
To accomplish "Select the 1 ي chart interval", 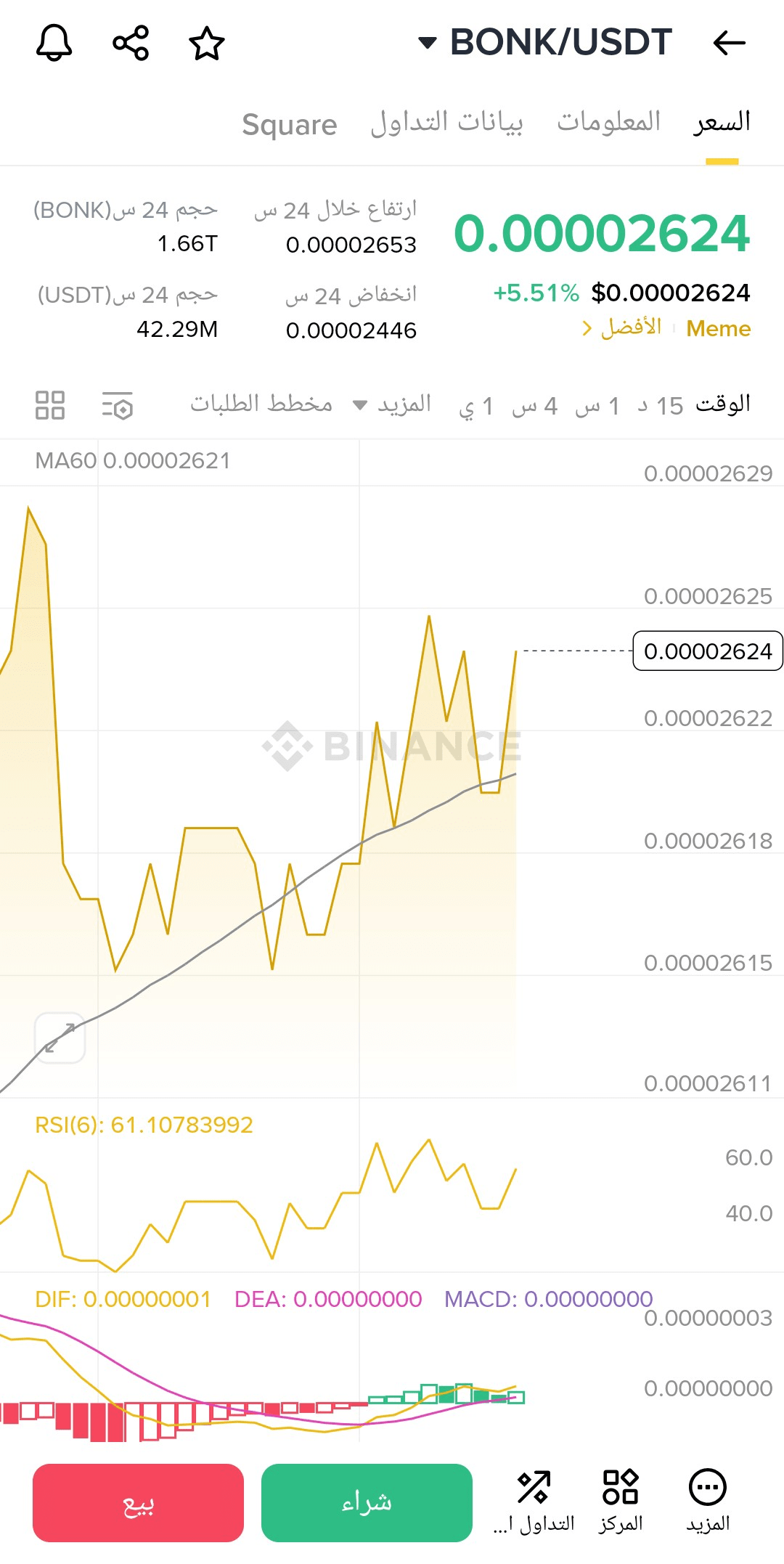I will 476,405.
